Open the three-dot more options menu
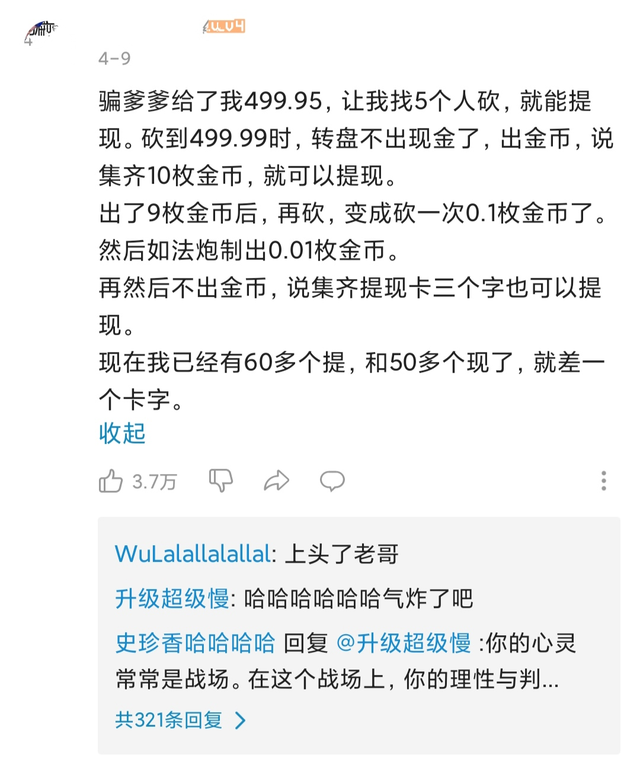The image size is (640, 768). coord(604,481)
